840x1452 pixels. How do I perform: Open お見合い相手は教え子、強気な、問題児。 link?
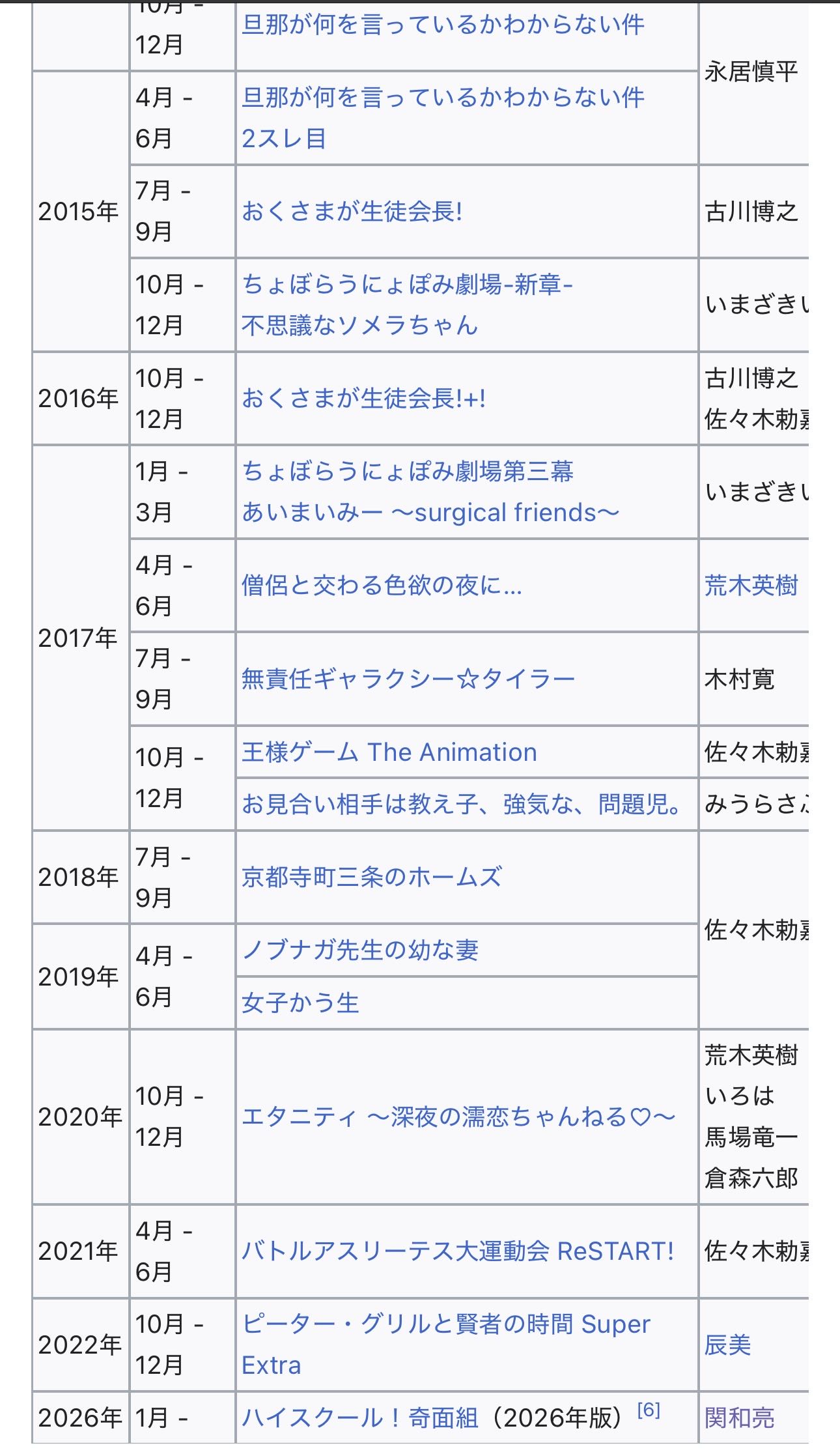point(461,804)
